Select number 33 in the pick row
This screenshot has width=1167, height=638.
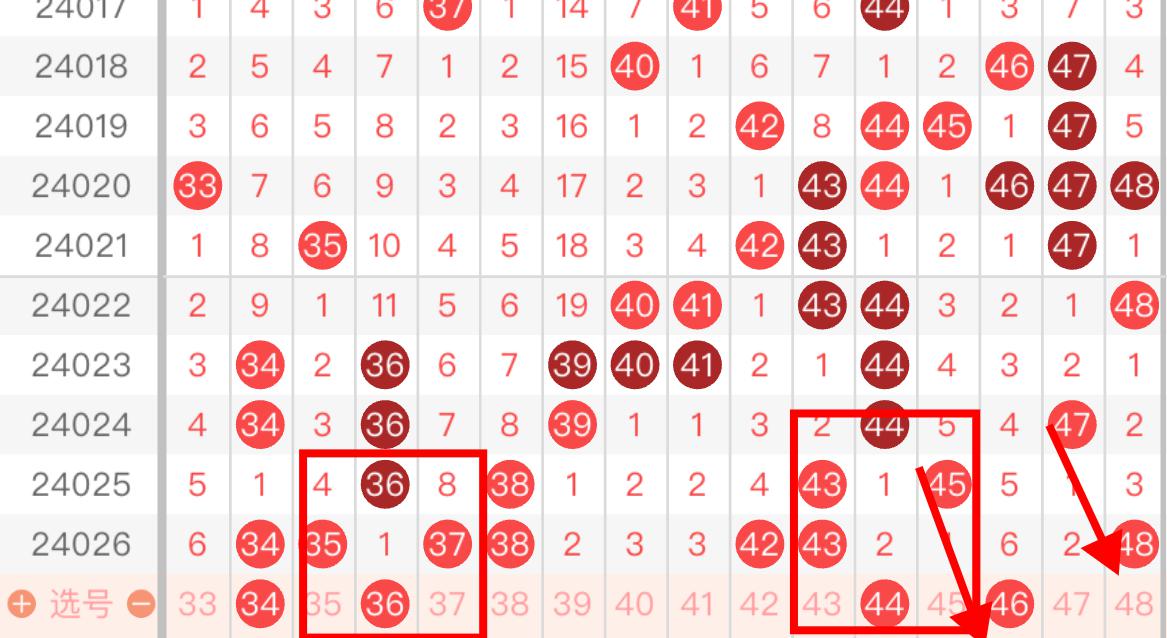pyautogui.click(x=197, y=604)
